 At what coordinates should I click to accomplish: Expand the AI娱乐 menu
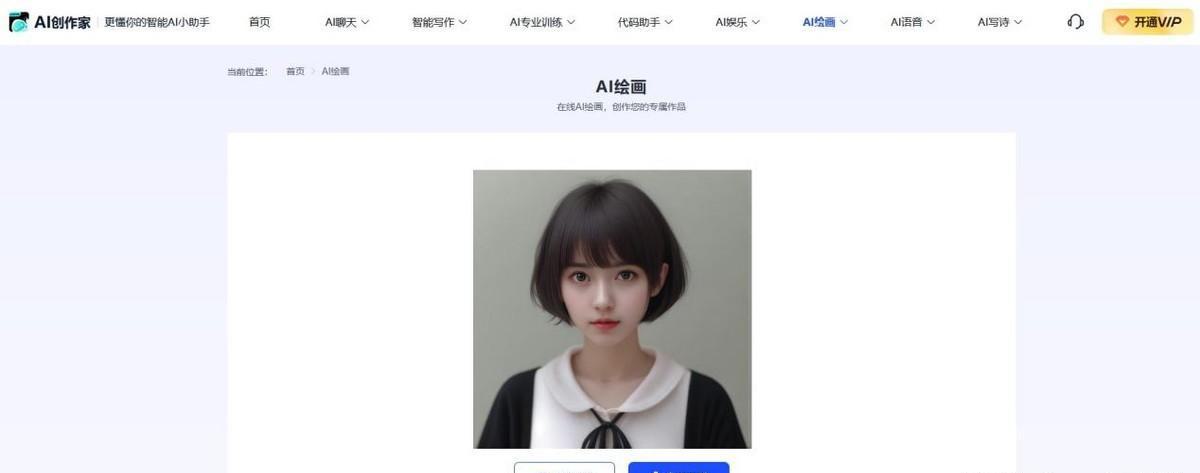point(737,22)
